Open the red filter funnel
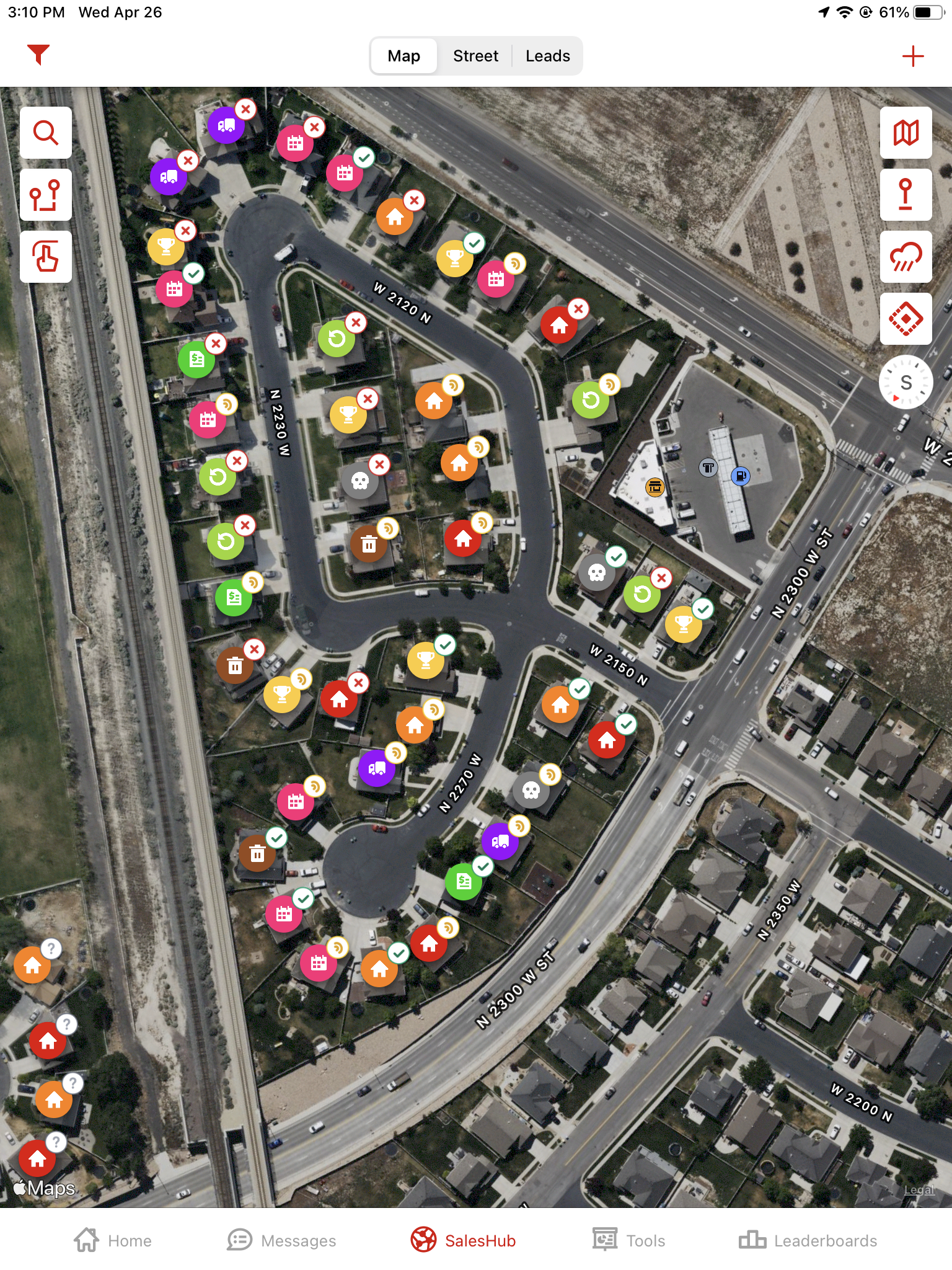Image resolution: width=952 pixels, height=1270 pixels. click(38, 55)
